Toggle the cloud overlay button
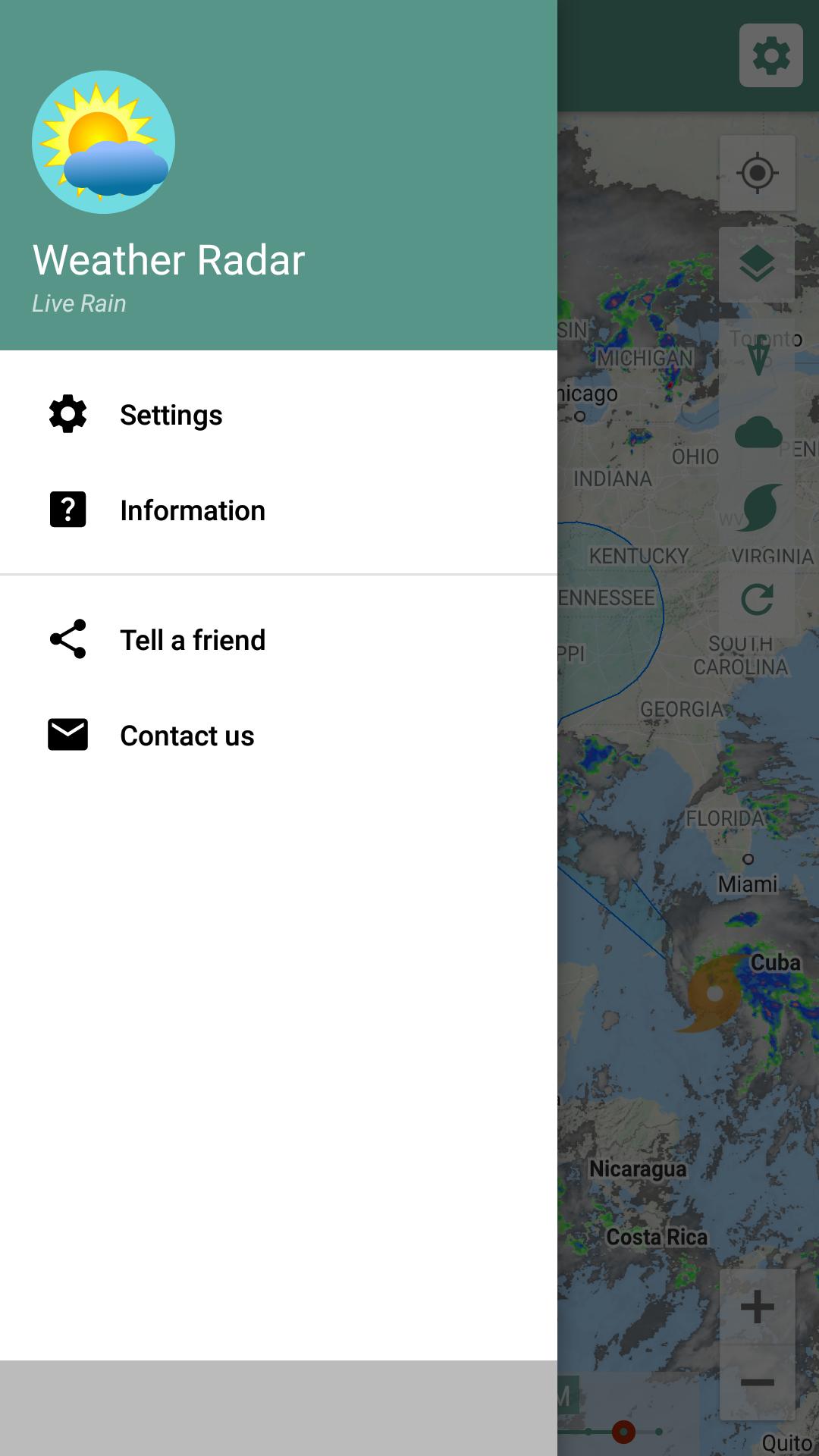Screen dimensions: 819x1456 tap(758, 432)
